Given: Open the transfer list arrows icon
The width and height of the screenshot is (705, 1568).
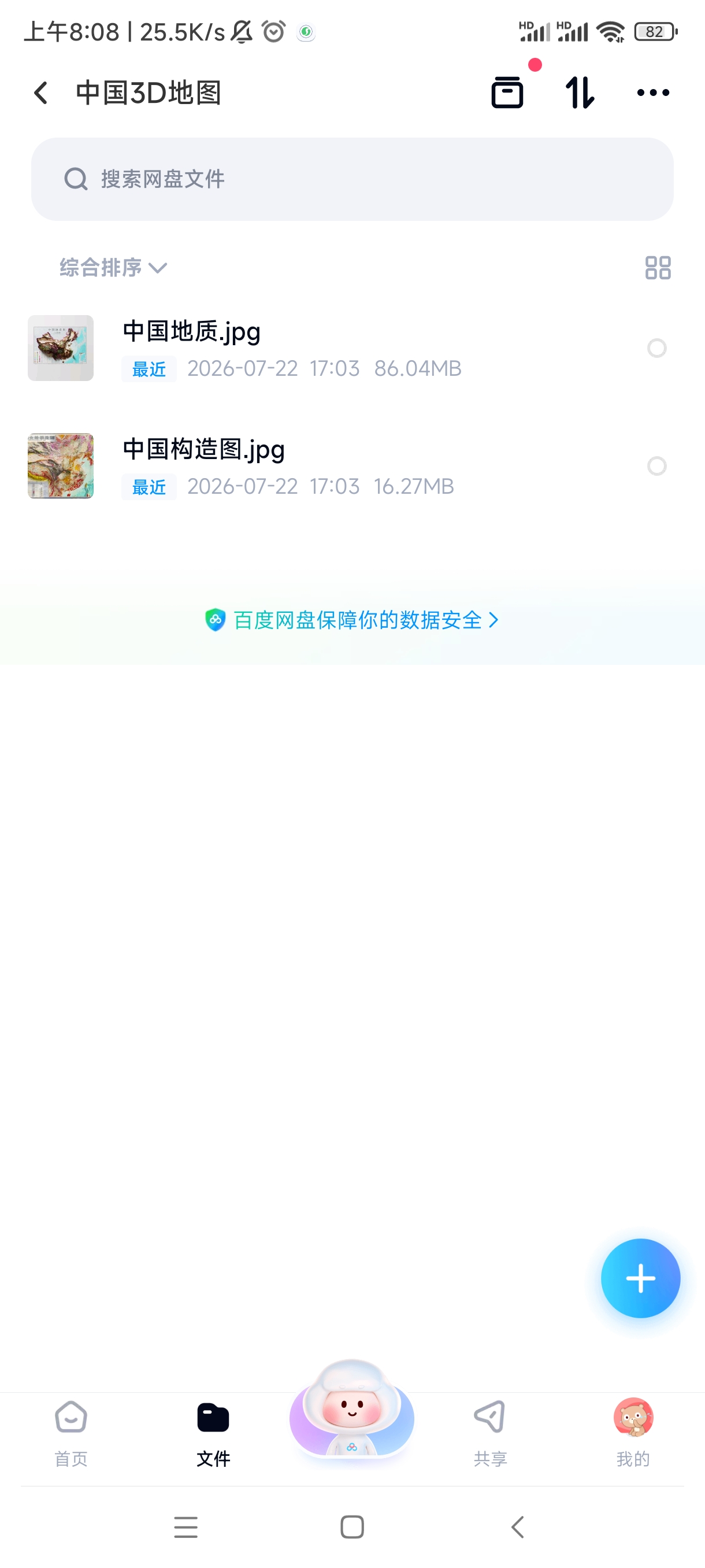Looking at the screenshot, I should click(x=580, y=93).
